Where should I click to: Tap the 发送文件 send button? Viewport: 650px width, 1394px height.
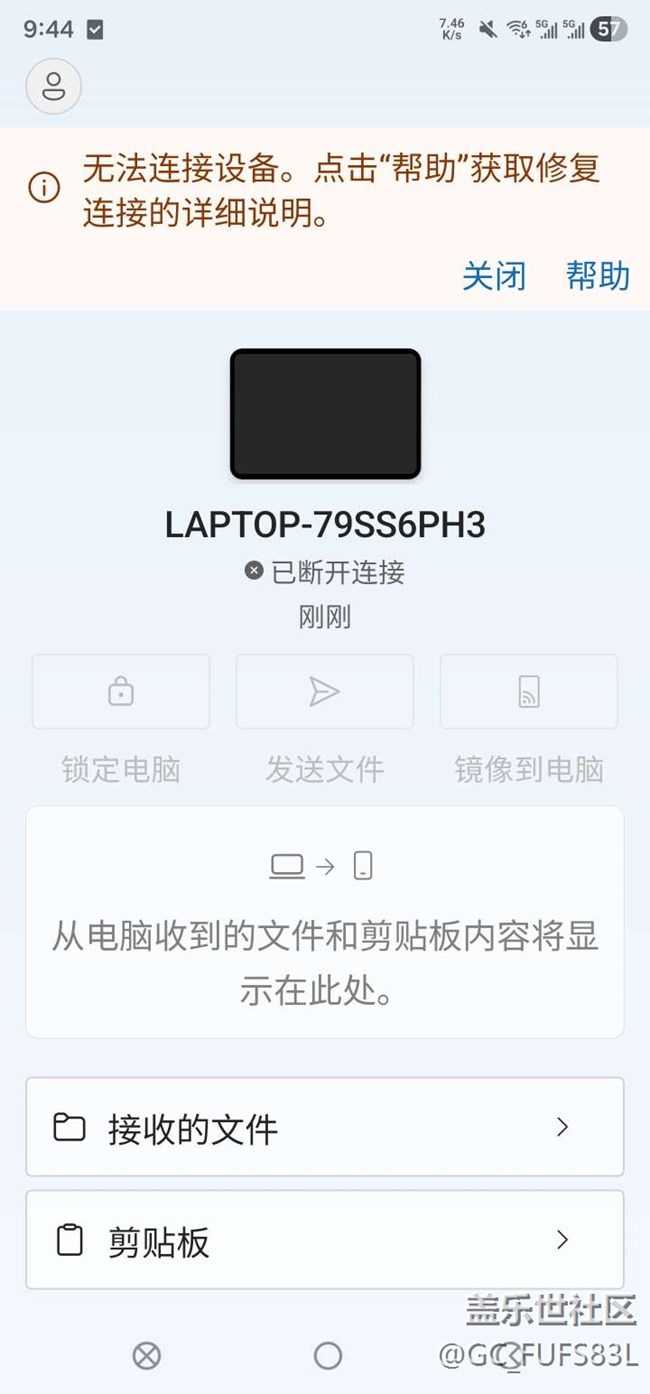[324, 692]
